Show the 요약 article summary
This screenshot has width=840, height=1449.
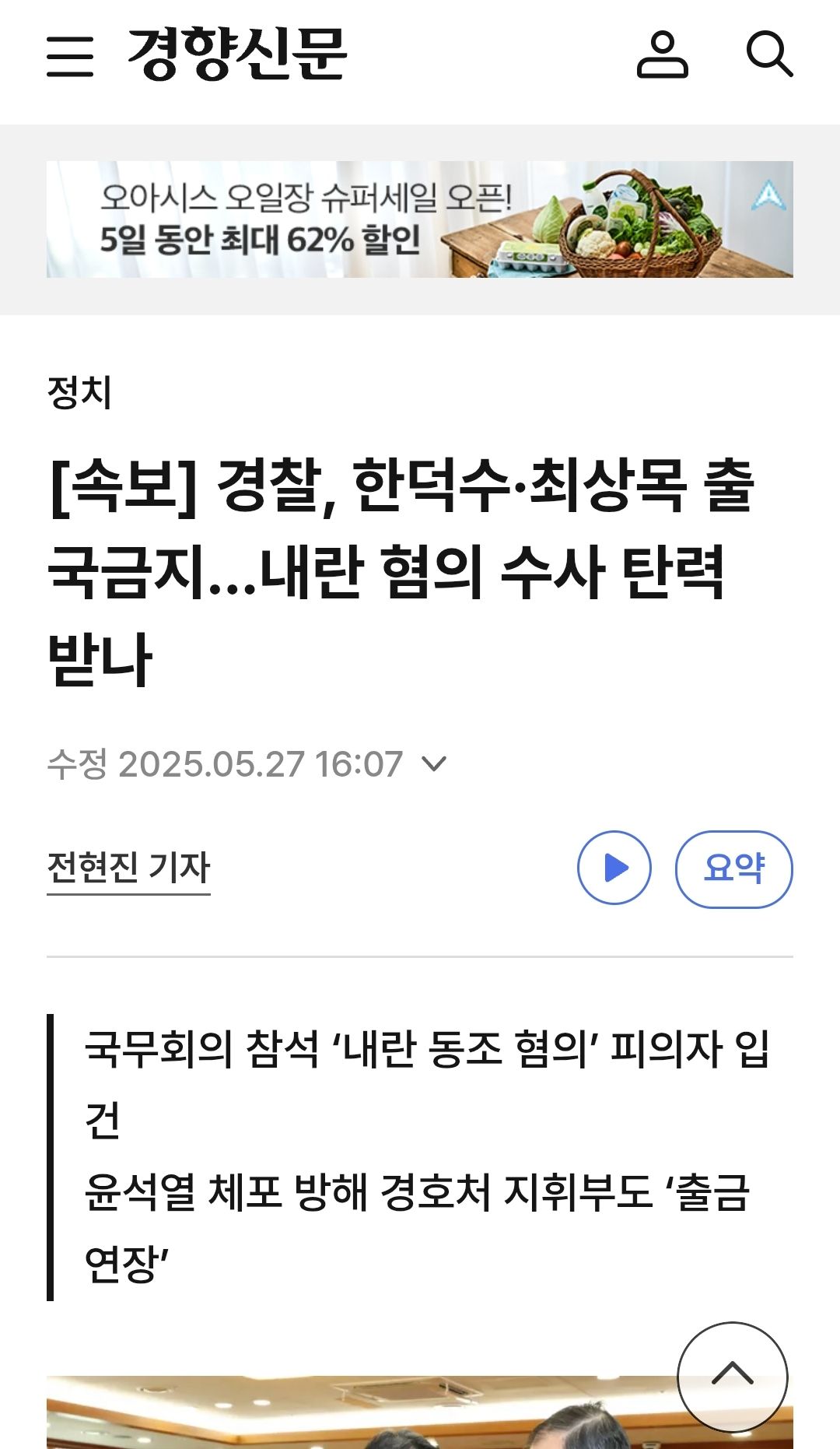(733, 868)
